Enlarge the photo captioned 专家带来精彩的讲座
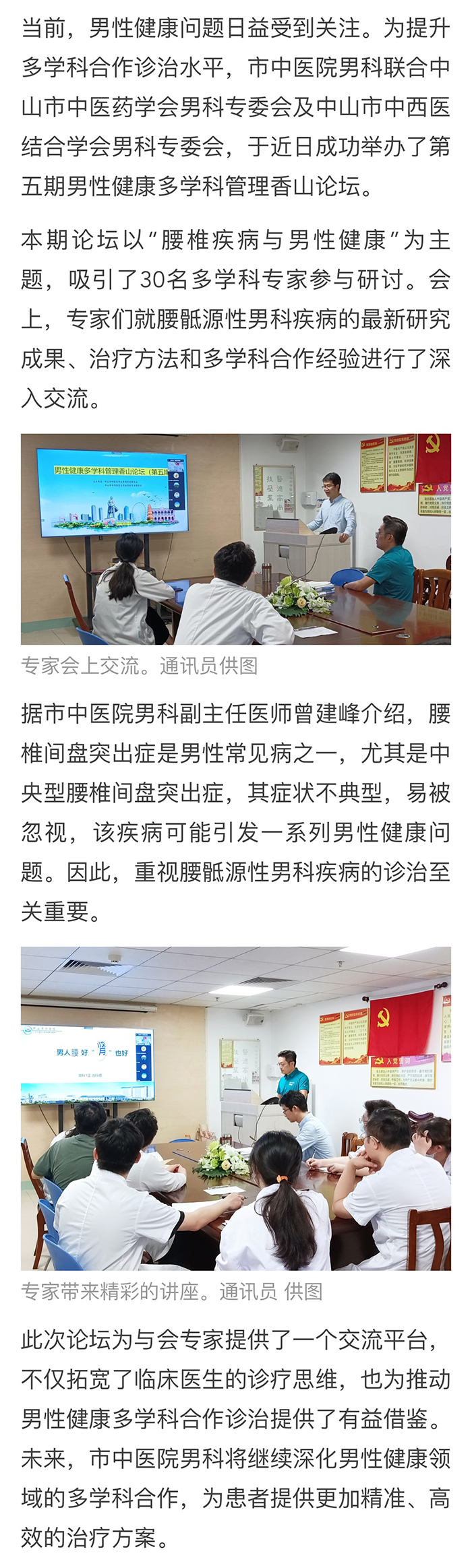 [x=235, y=1108]
